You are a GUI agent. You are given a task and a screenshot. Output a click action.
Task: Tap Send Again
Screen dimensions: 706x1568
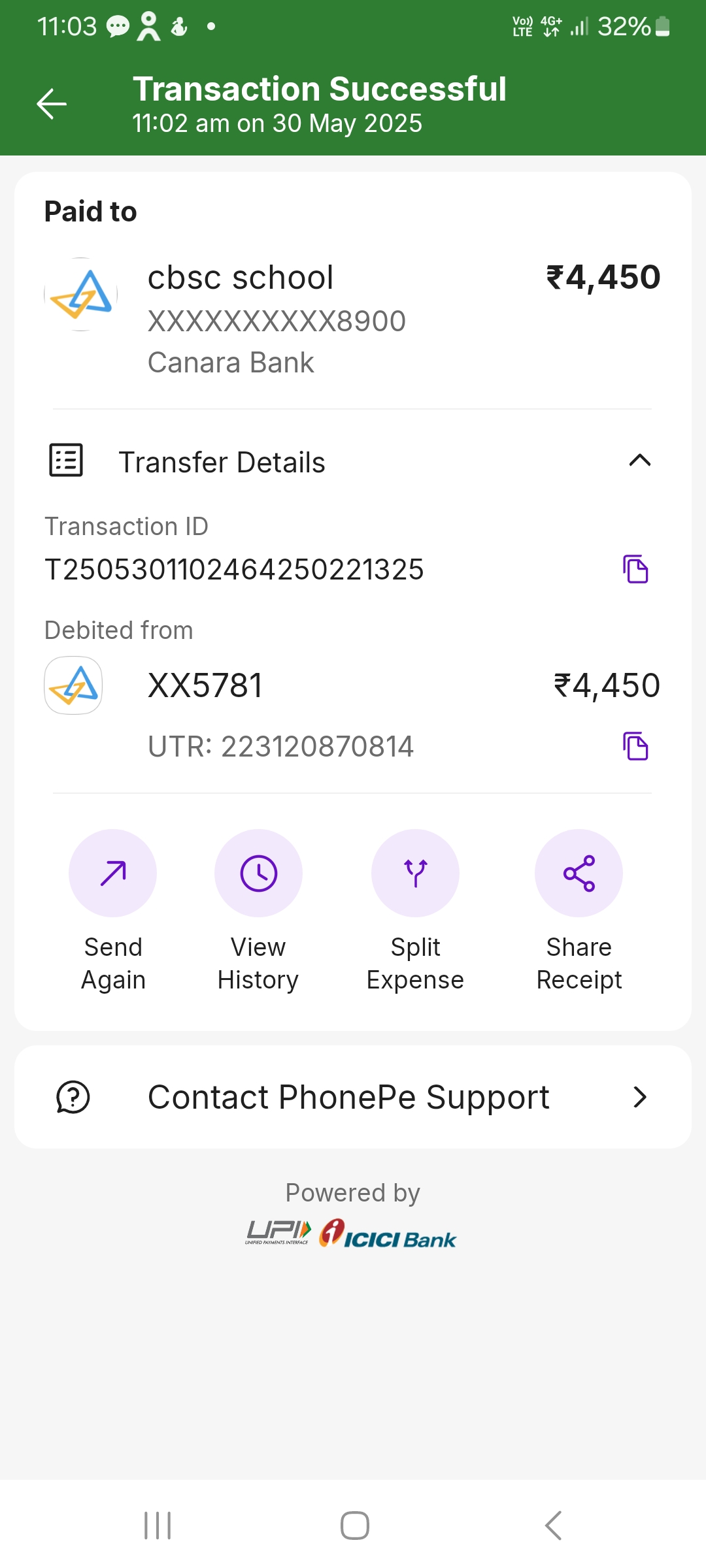coord(113,911)
